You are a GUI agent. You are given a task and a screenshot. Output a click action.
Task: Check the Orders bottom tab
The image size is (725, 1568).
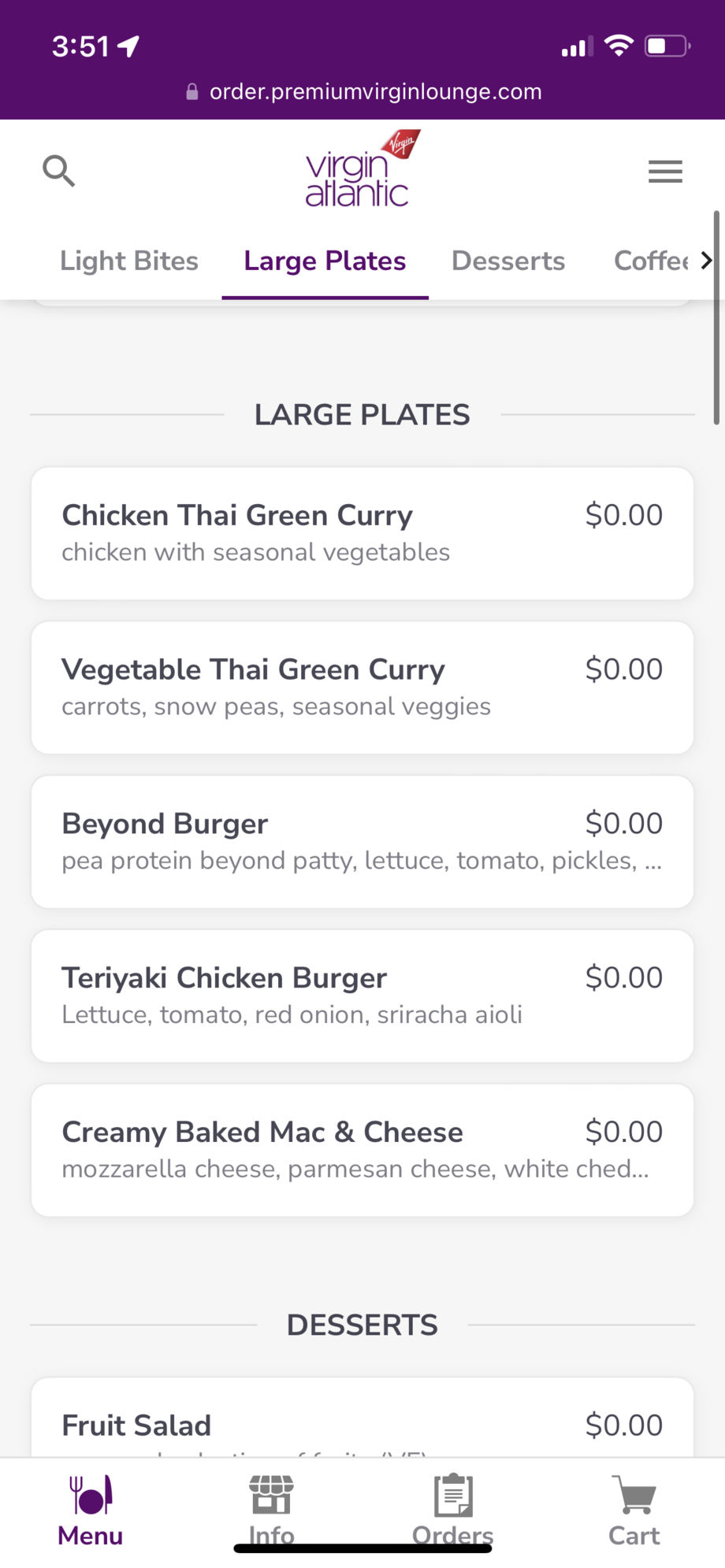[453, 1513]
